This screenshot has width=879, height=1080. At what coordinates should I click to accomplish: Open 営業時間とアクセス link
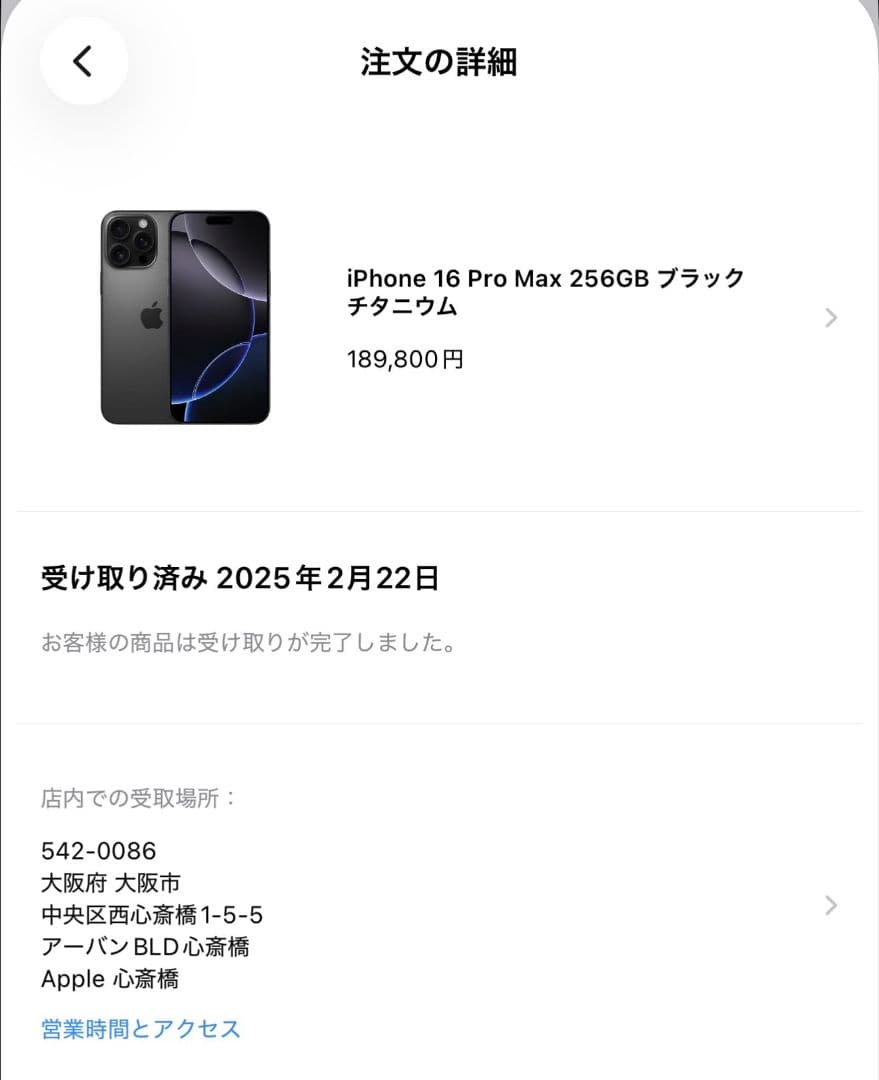[140, 1028]
